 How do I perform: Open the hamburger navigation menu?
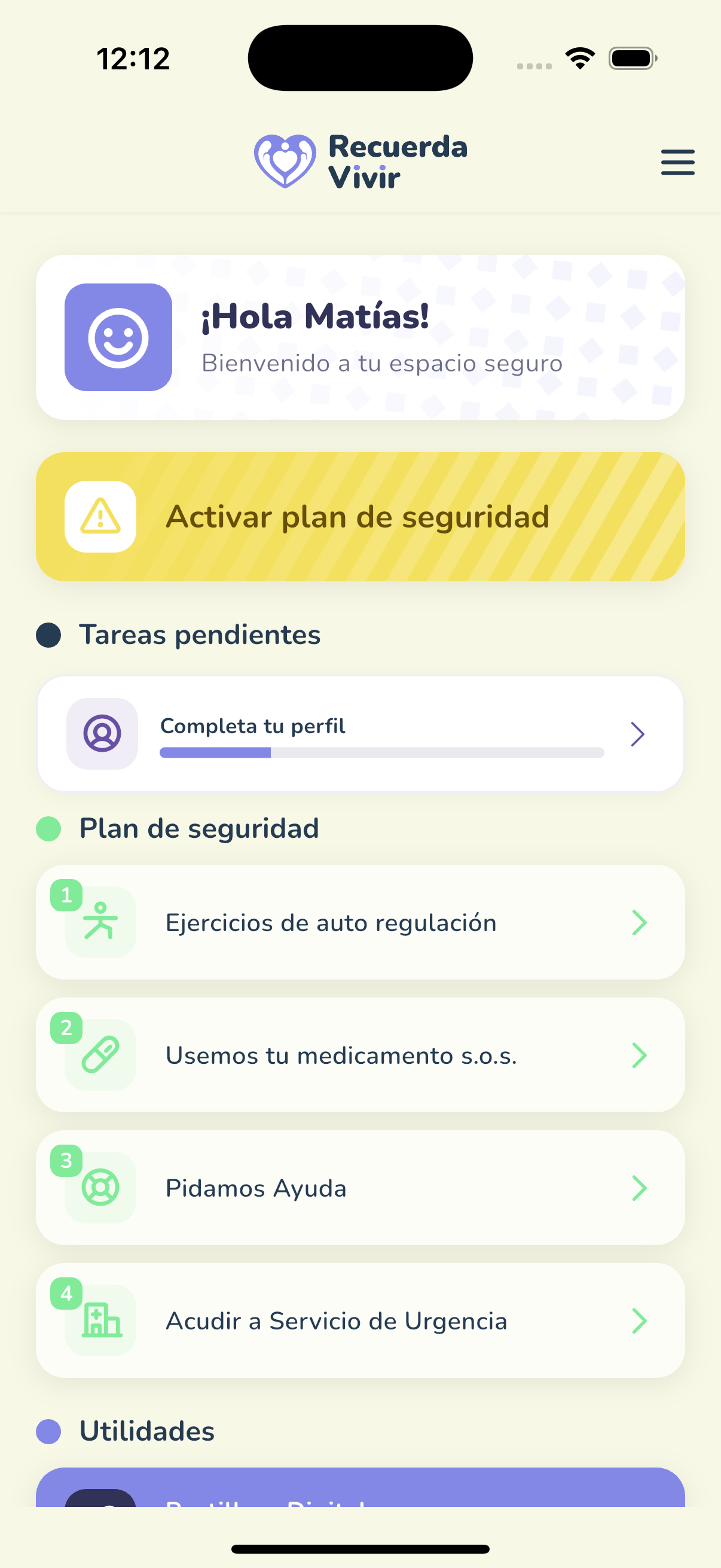tap(678, 162)
